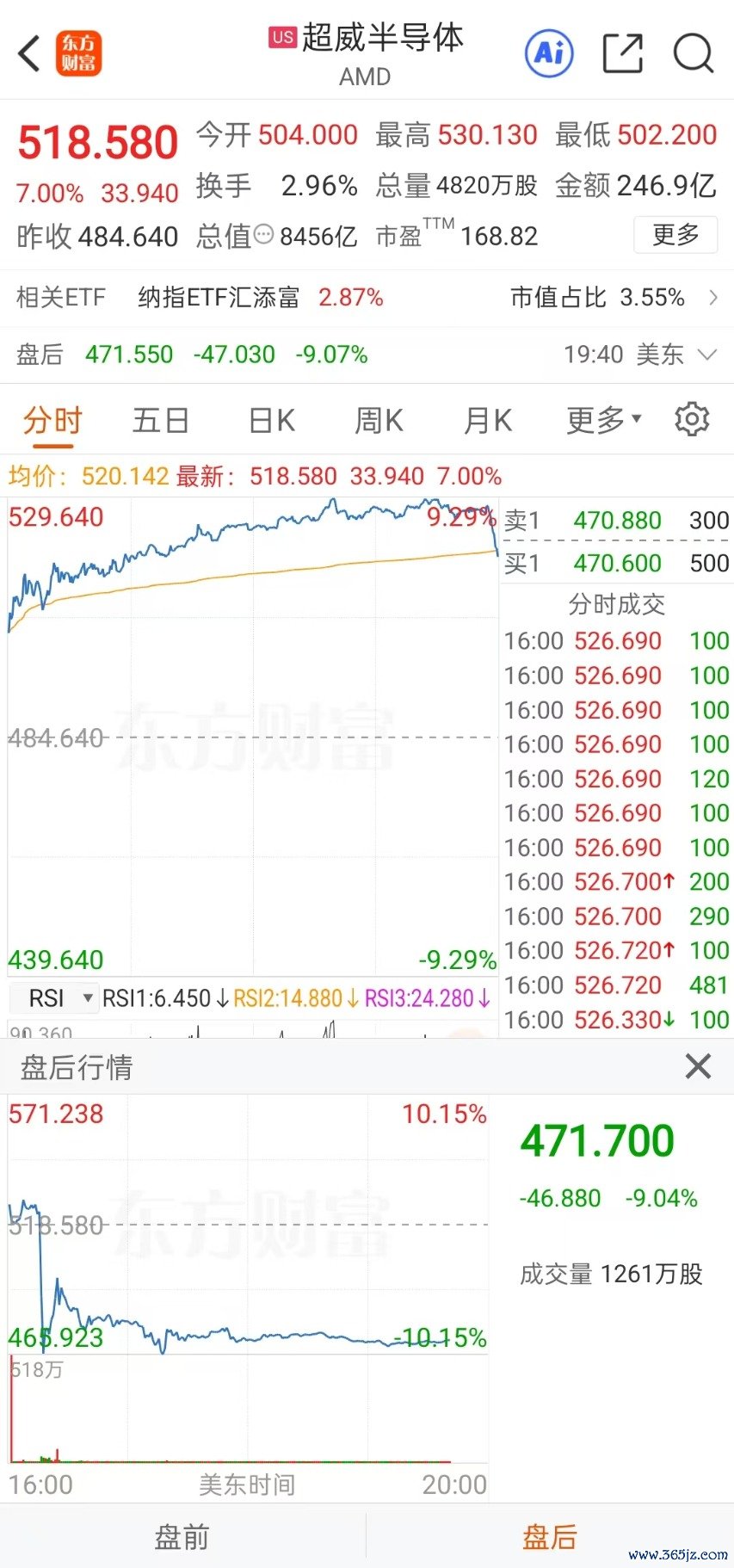Image resolution: width=734 pixels, height=1568 pixels.
Task: Select the 盘后 tab at the bottom
Action: [x=549, y=1537]
